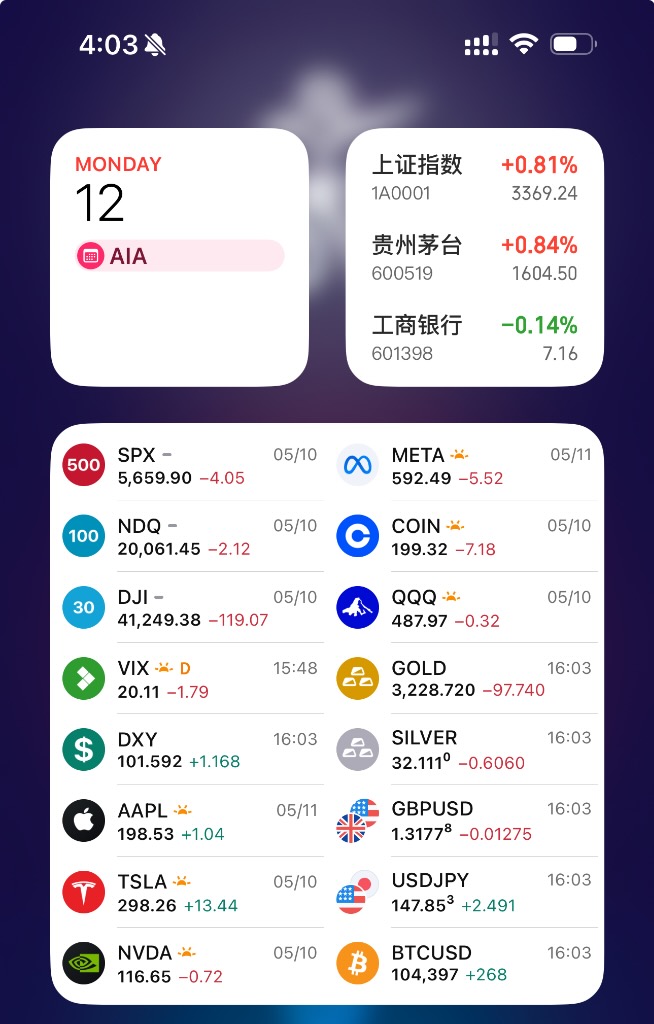Open the 上证指数 stock row
The image size is (654, 1024).
click(x=474, y=178)
